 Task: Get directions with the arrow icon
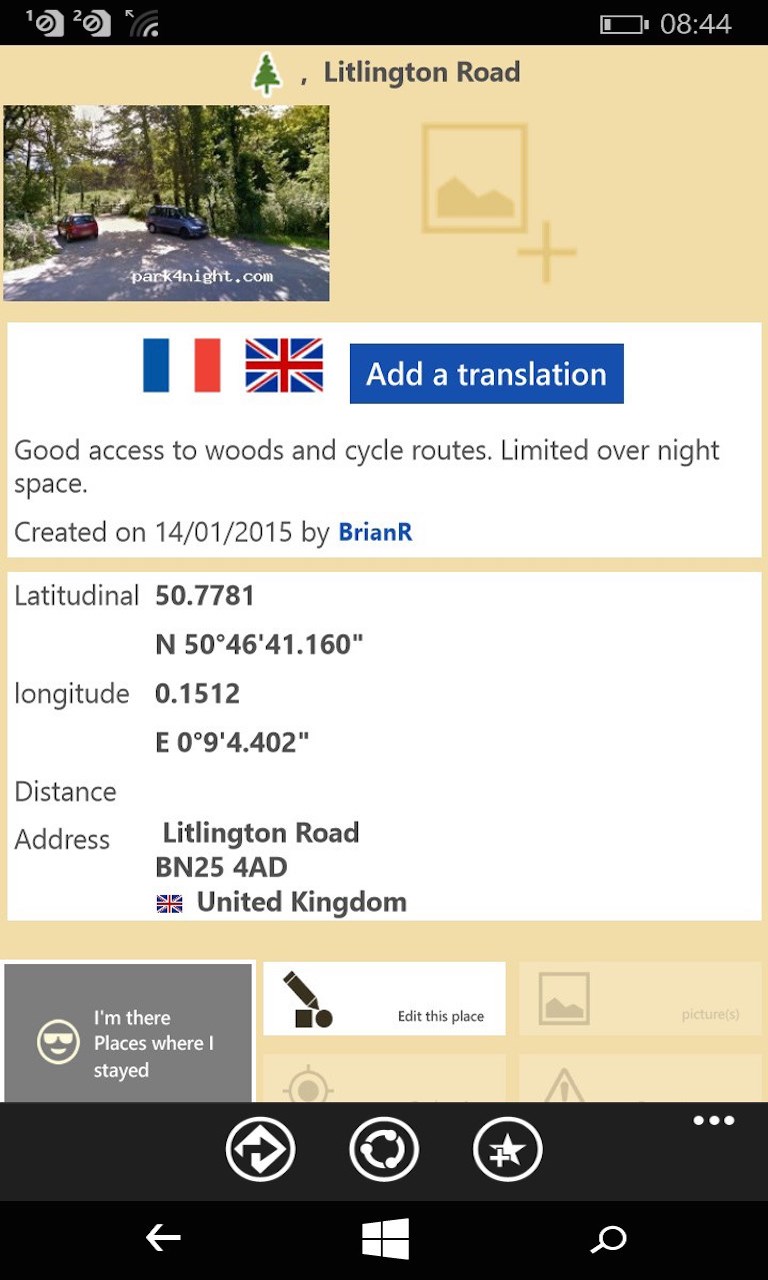click(260, 1150)
